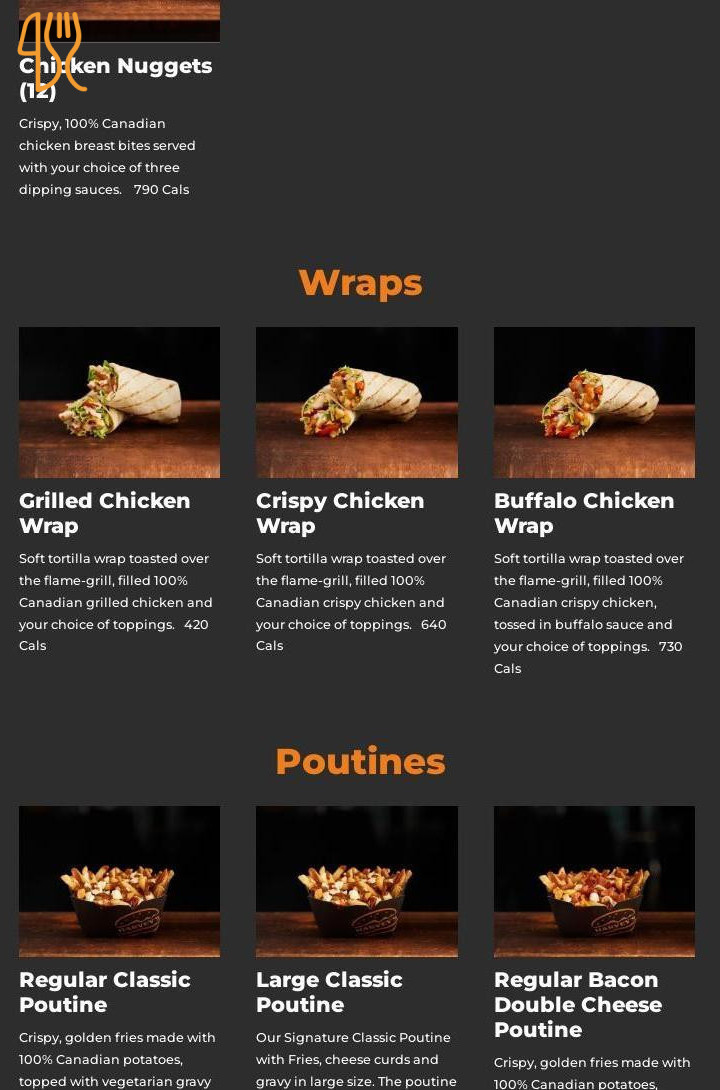Select the Crispy Chicken Wrap card
Screen dimensions: 720x1090
click(356, 402)
